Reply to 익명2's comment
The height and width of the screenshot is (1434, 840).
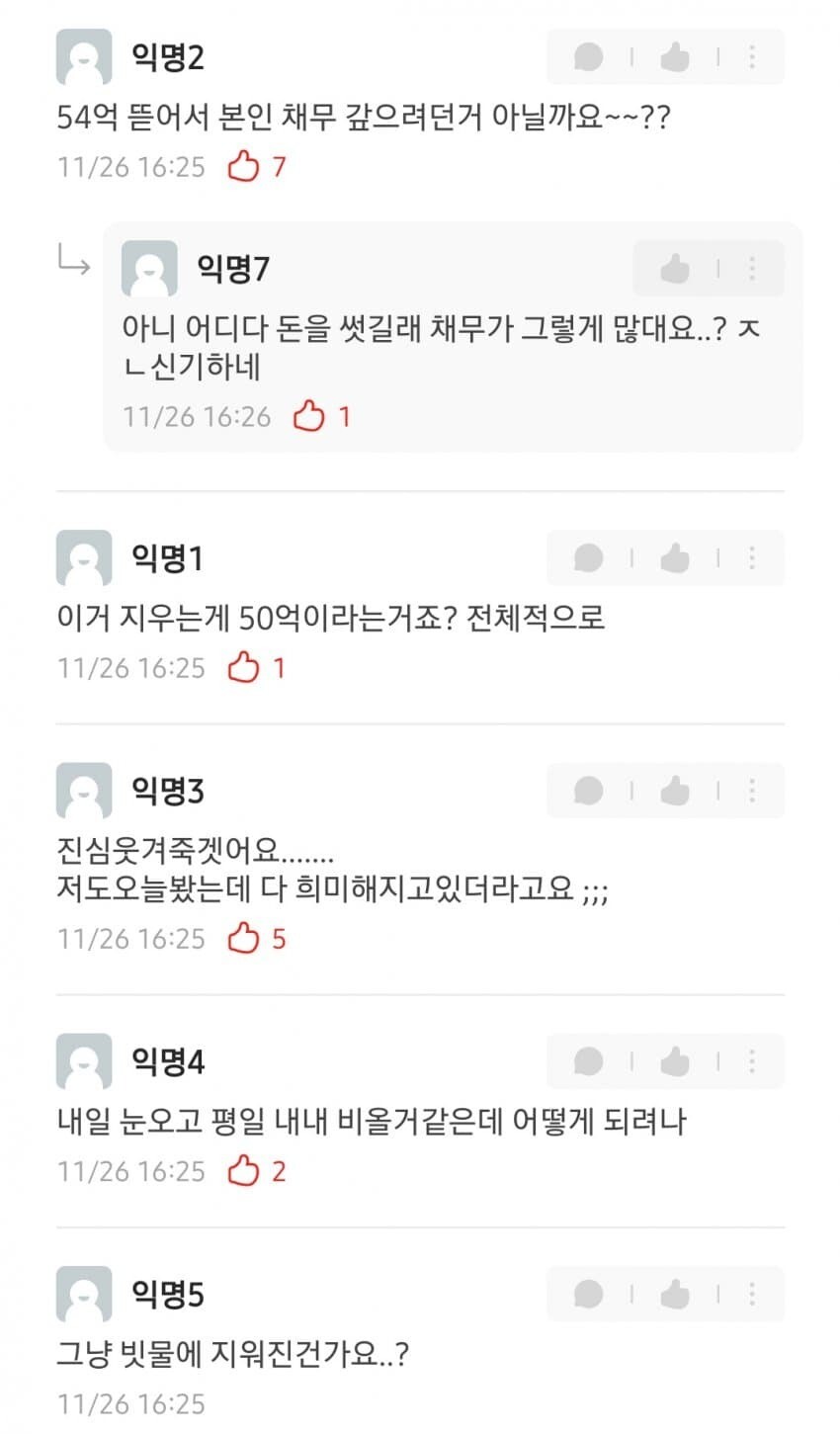[589, 56]
